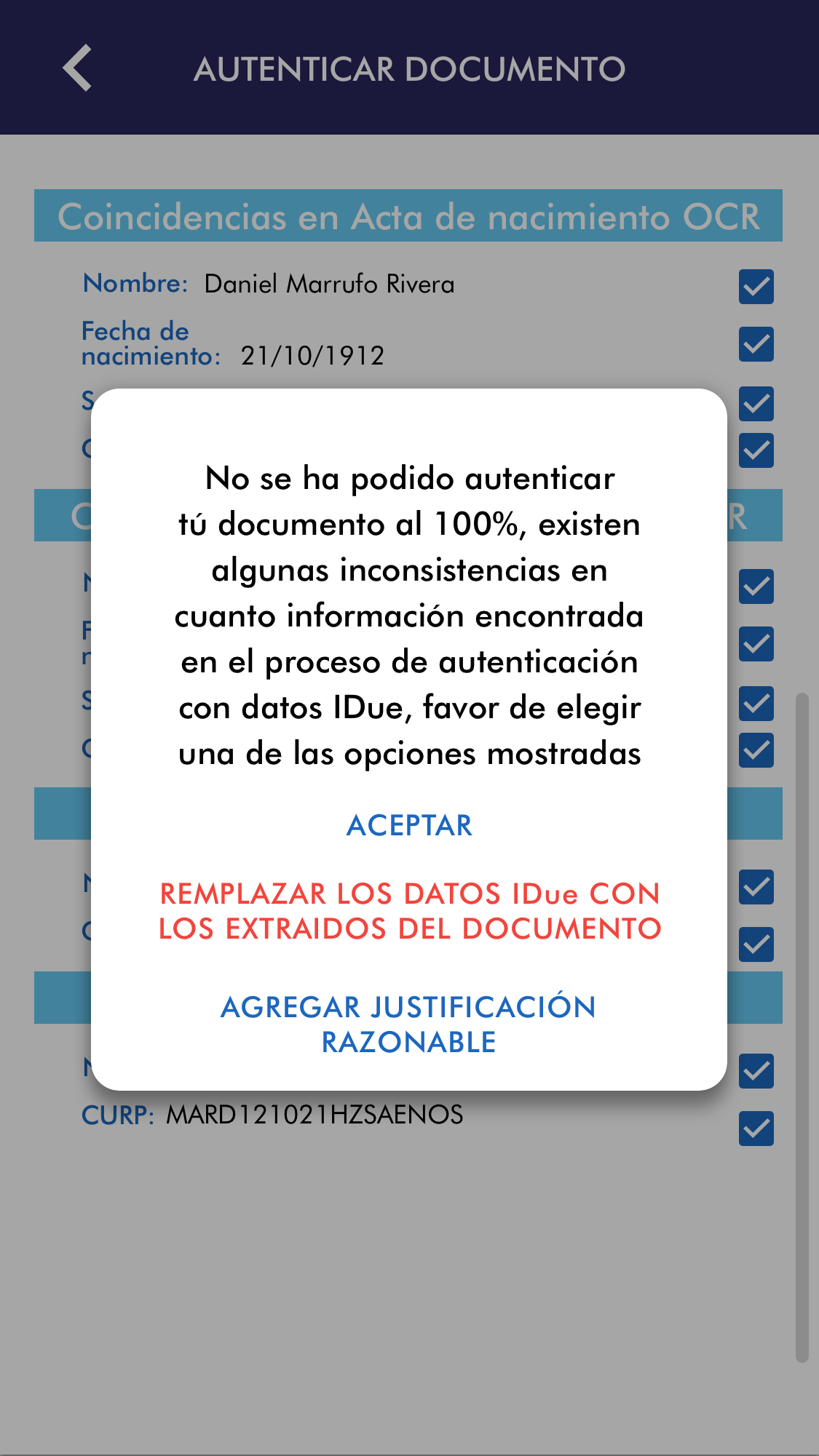Toggle the checkbox beside CURP MARD121021HZSAENOS

[x=756, y=1129]
